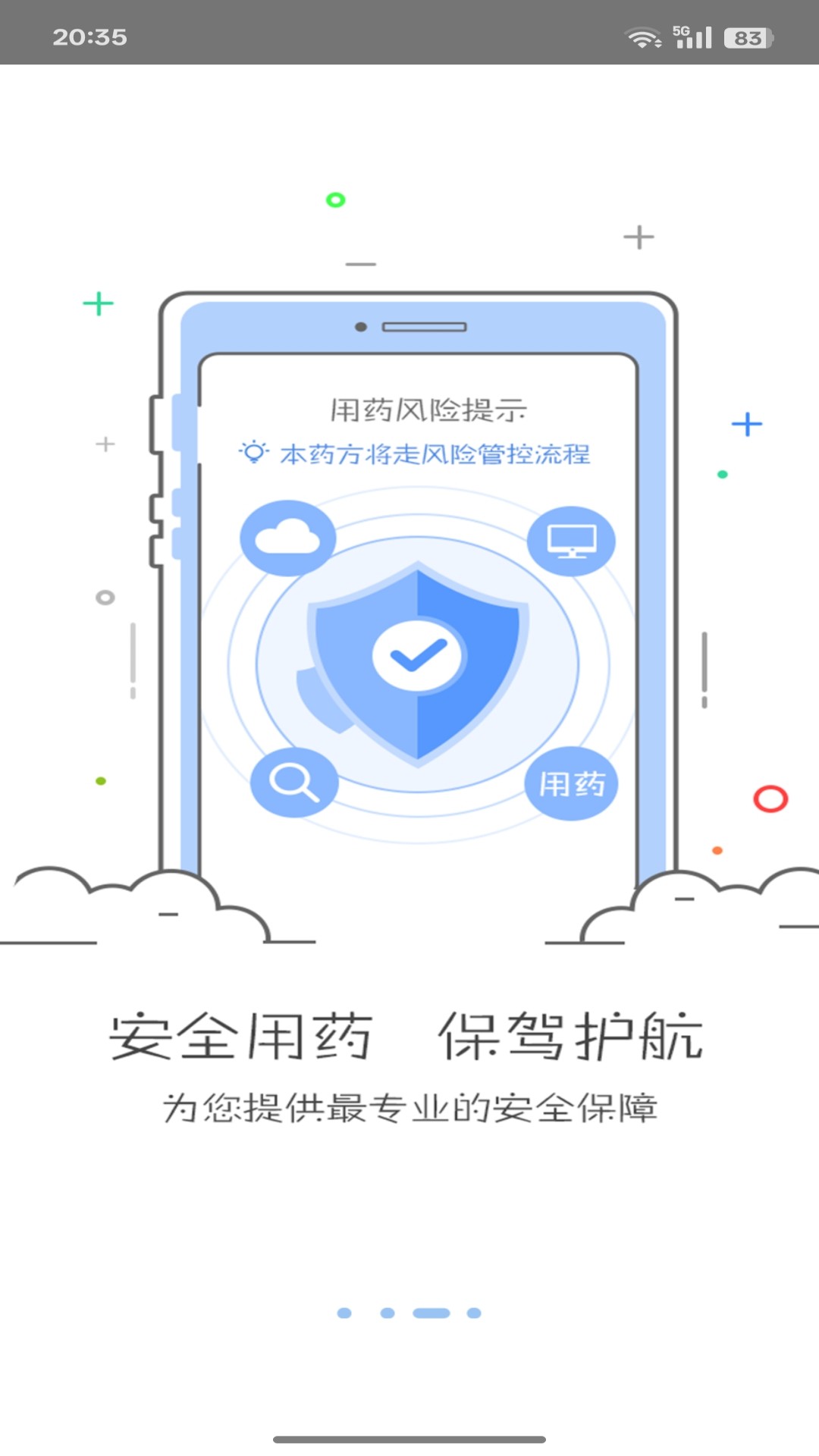This screenshot has height=1456, width=819.
Task: Select the second page indicator dot
Action: [388, 1313]
